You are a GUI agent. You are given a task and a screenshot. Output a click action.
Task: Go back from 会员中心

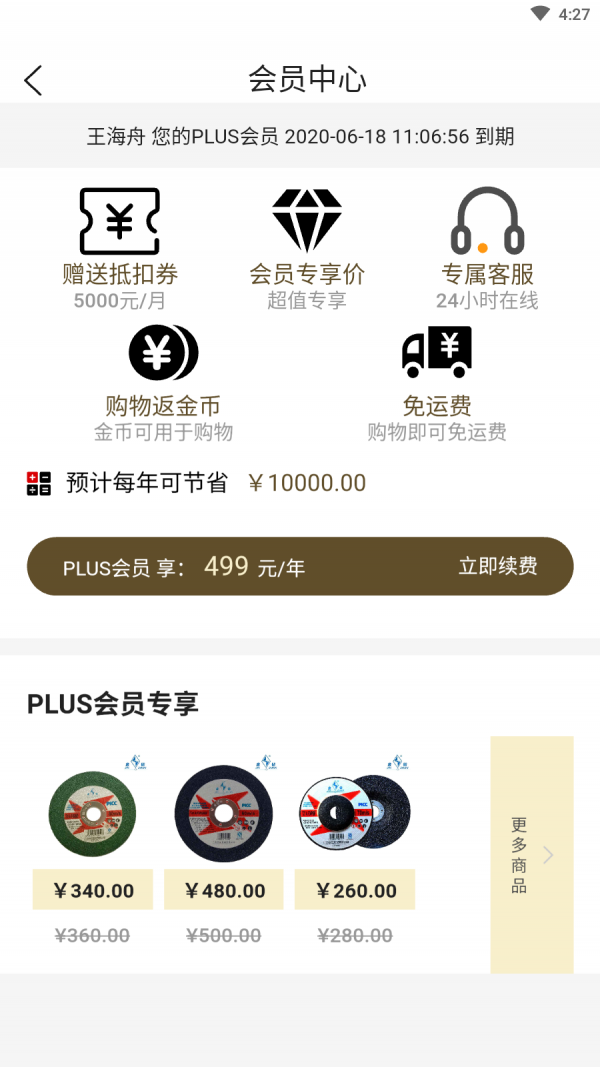tap(33, 80)
